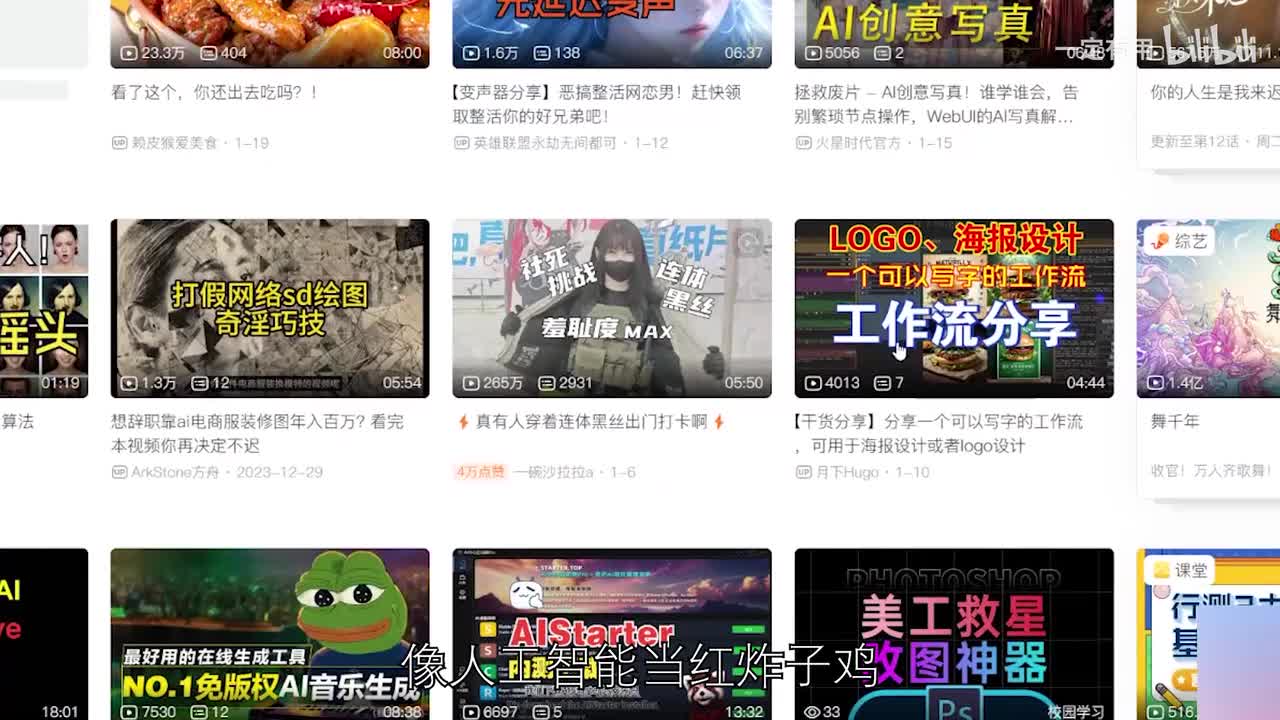Open uploader 月下Hugo's profile

(x=847, y=472)
